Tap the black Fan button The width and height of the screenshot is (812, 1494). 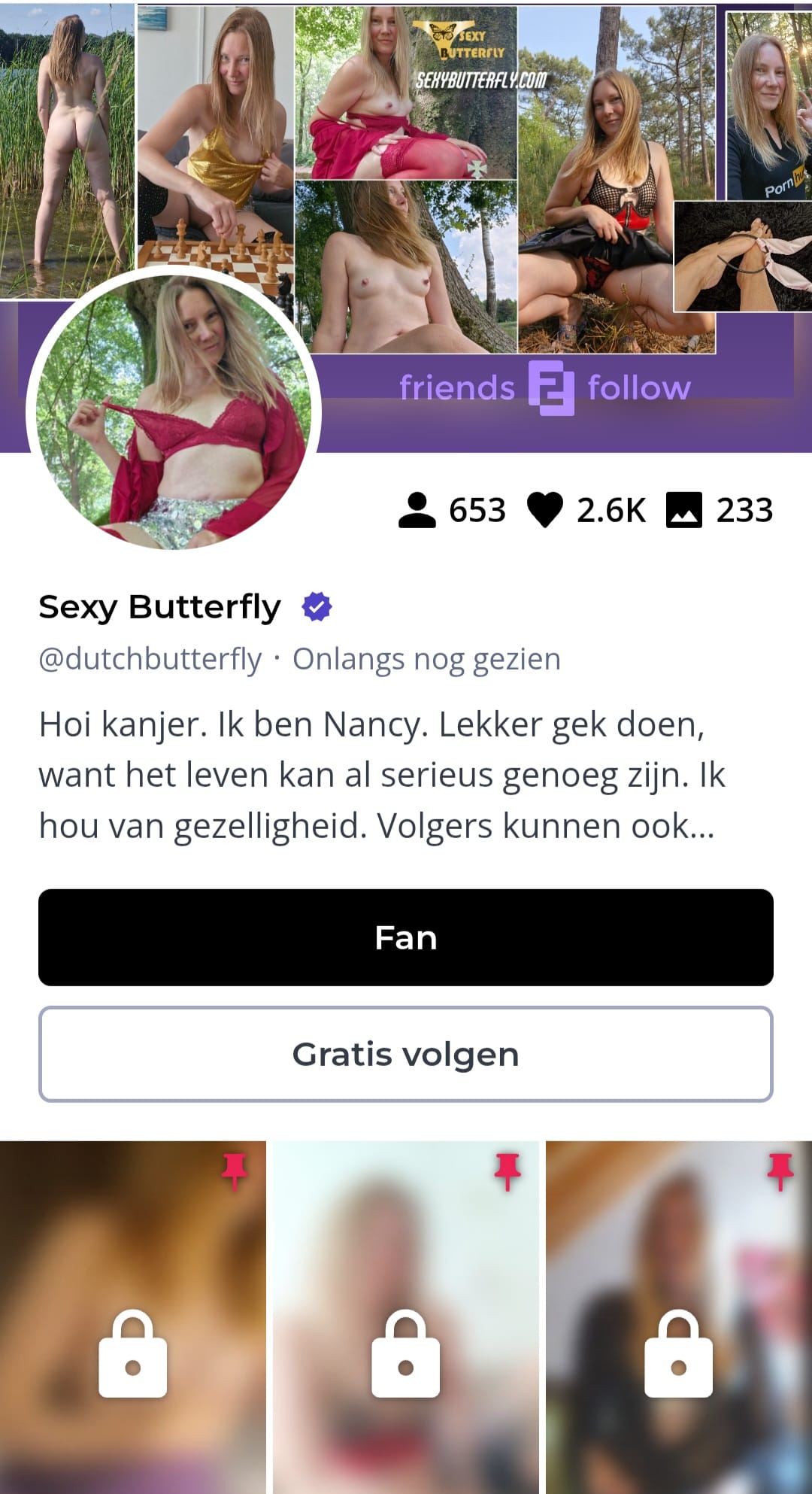(406, 937)
